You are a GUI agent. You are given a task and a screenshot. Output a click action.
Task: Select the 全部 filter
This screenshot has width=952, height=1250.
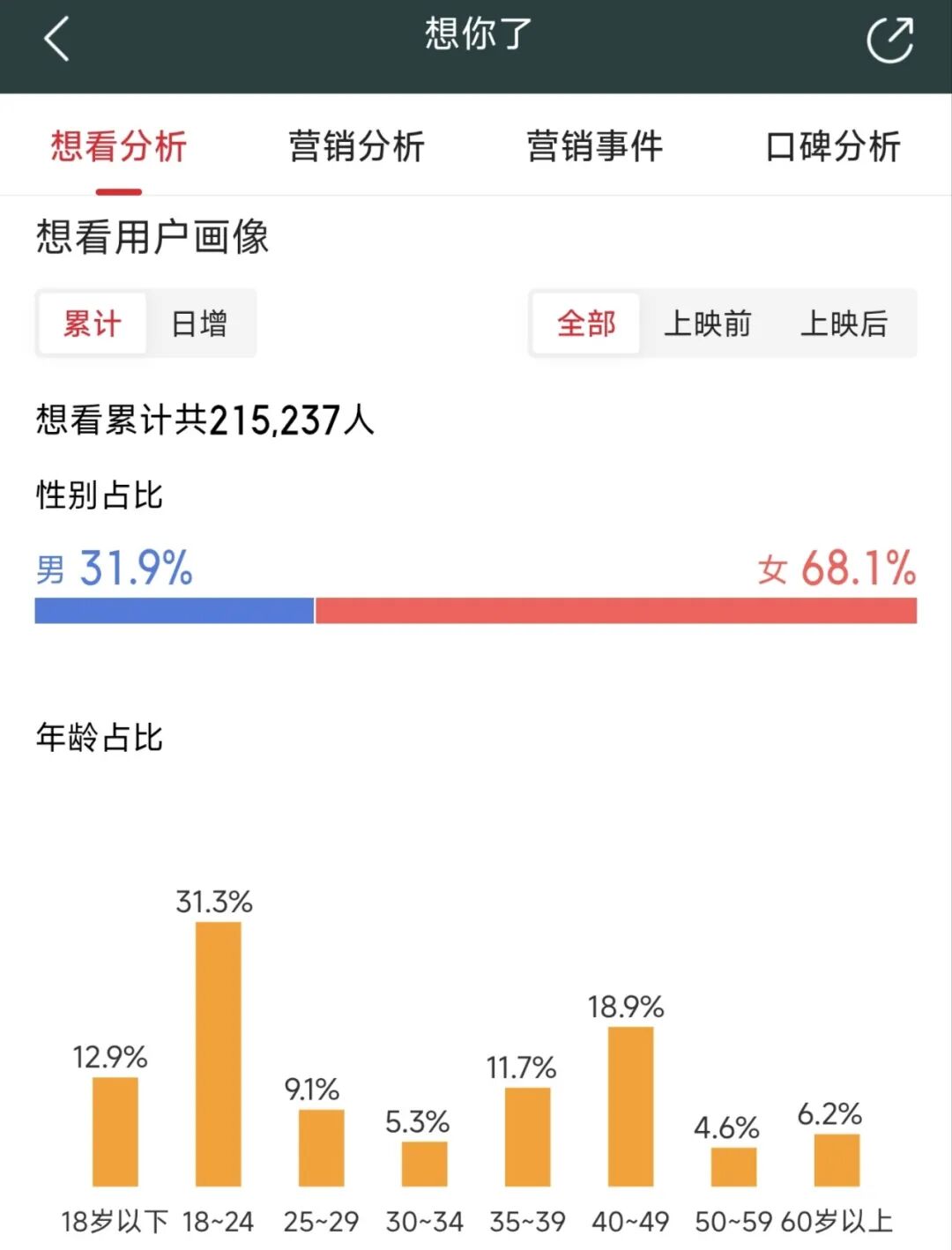(586, 324)
